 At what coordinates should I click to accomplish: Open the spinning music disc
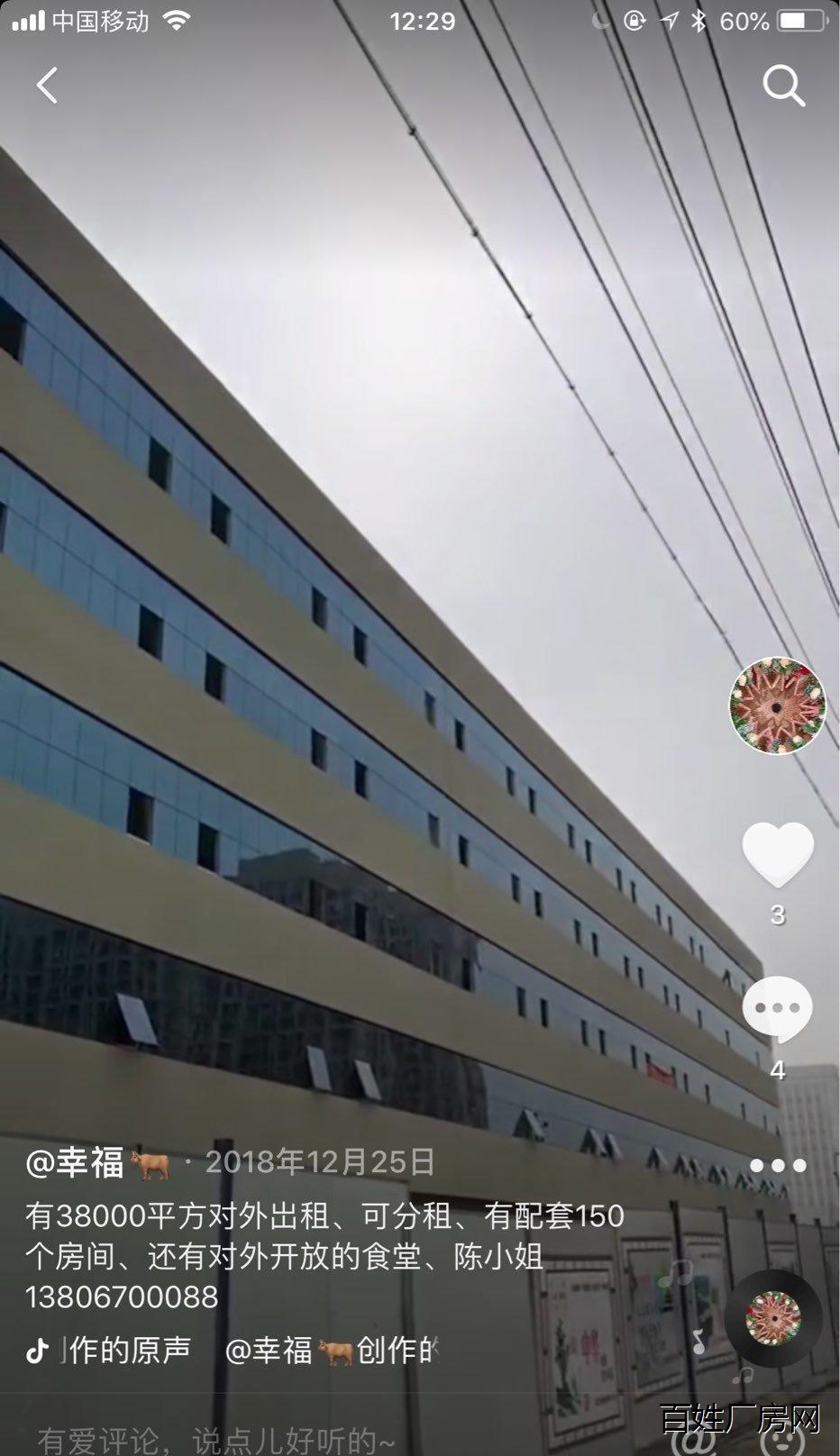point(772,1318)
